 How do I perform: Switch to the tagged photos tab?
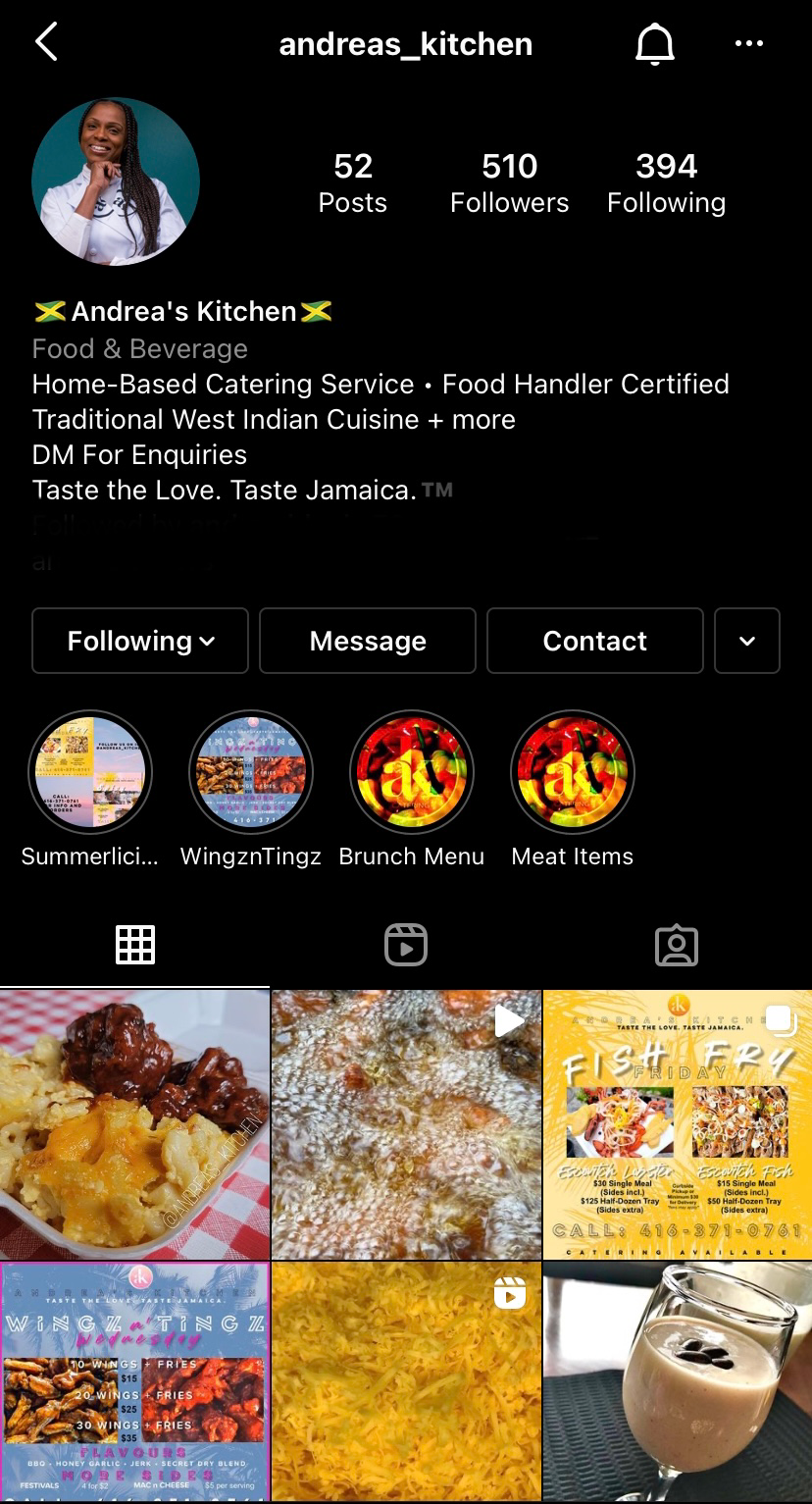click(677, 945)
